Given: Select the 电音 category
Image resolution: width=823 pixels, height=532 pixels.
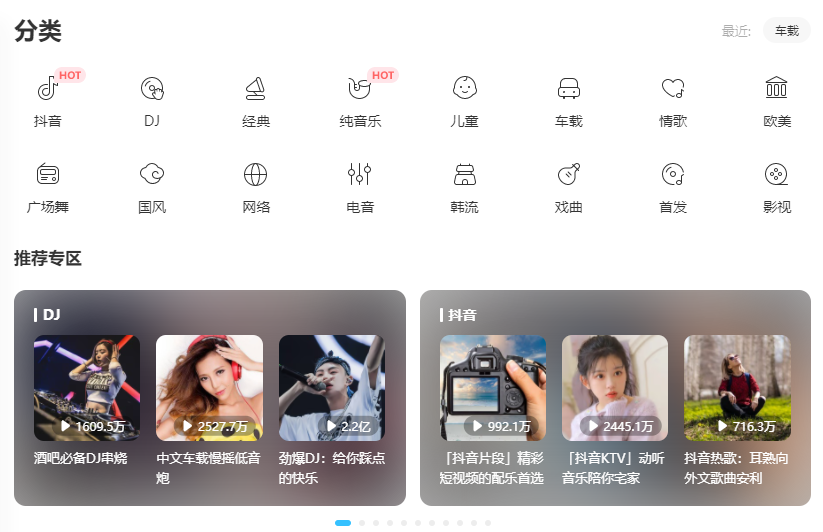Looking at the screenshot, I should pos(360,187).
